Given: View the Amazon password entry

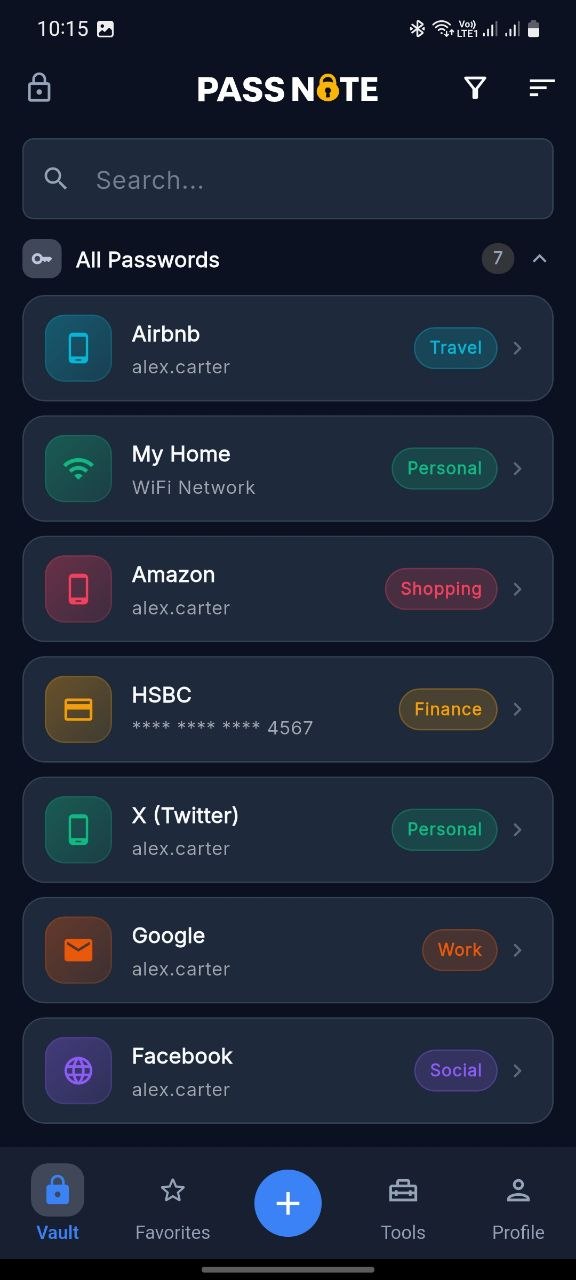Looking at the screenshot, I should click(x=288, y=589).
